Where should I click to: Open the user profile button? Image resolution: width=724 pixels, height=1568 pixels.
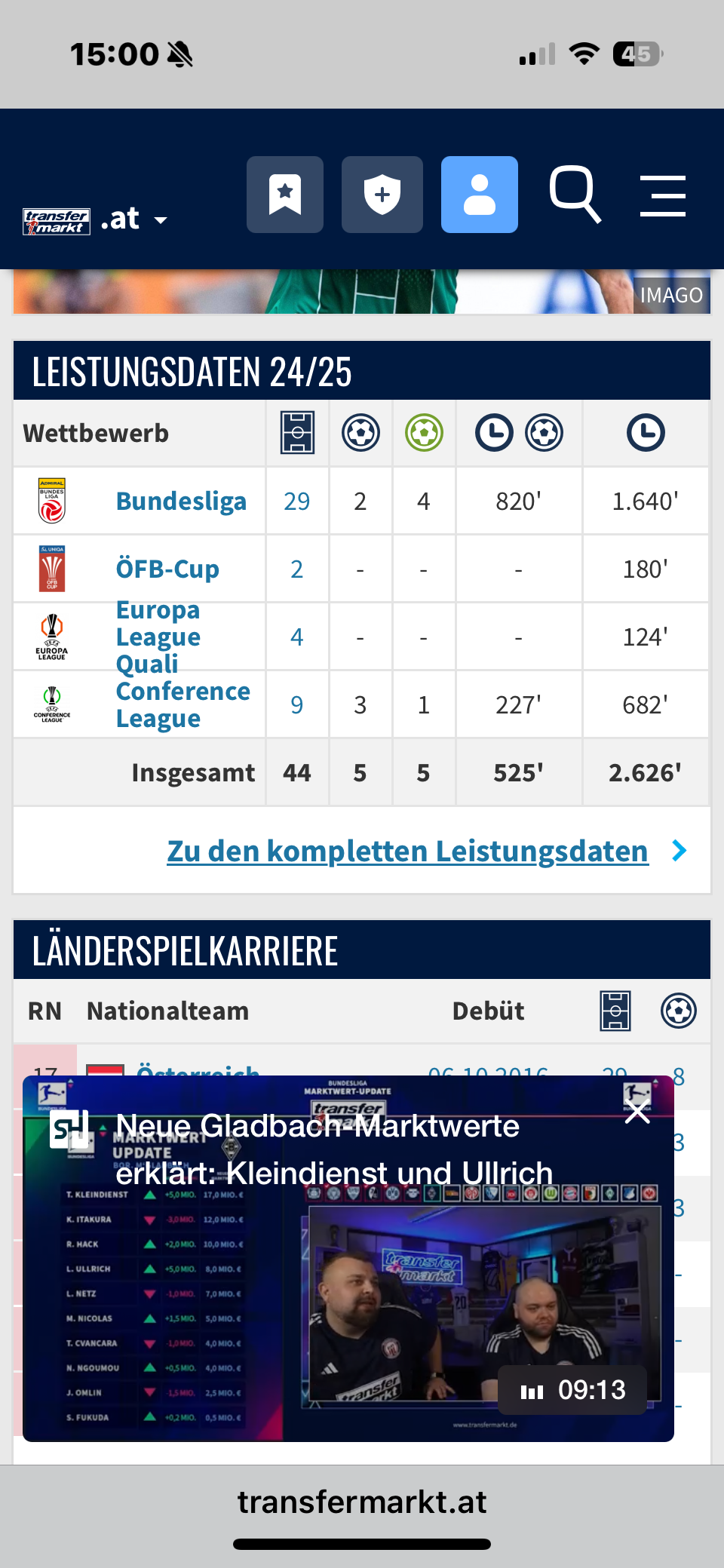tap(480, 195)
